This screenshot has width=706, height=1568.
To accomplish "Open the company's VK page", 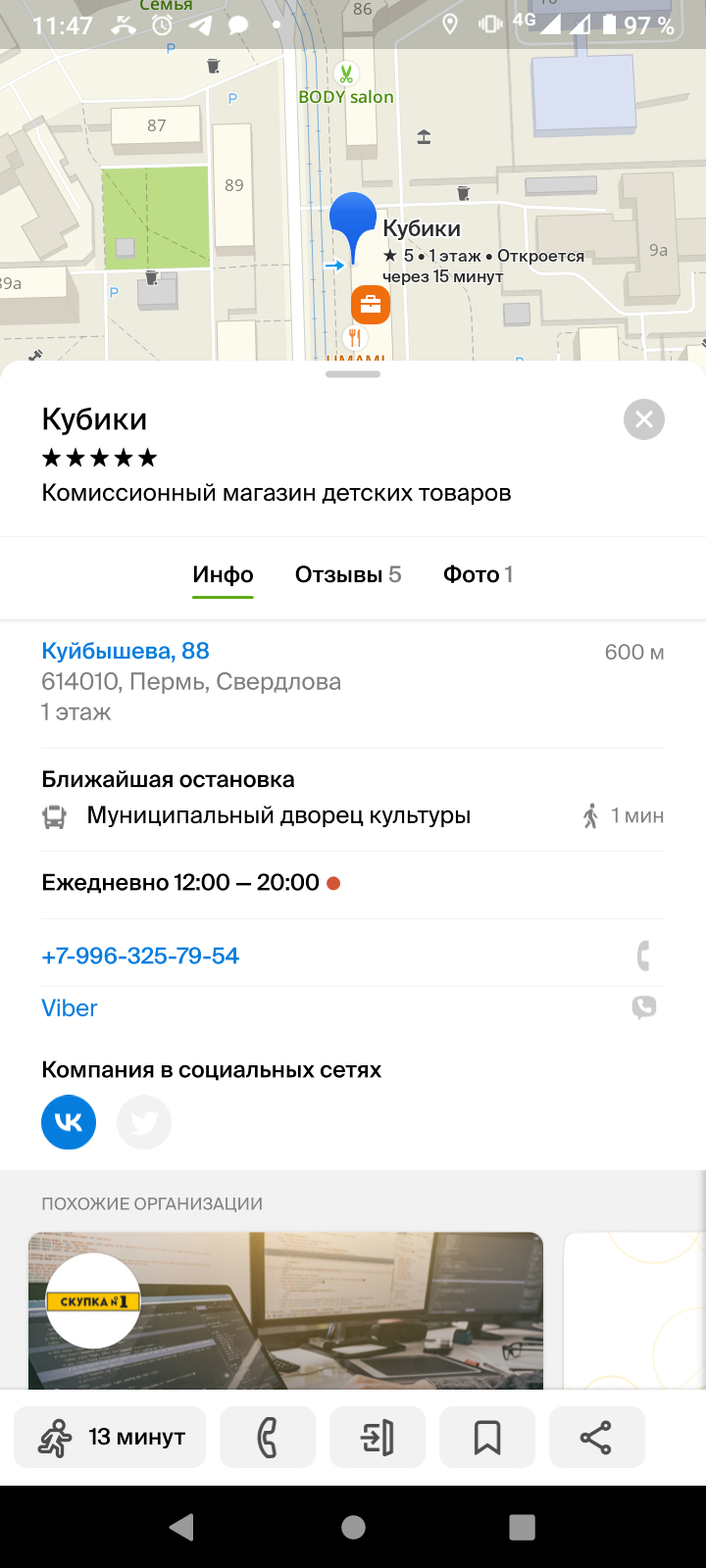I will point(69,1122).
